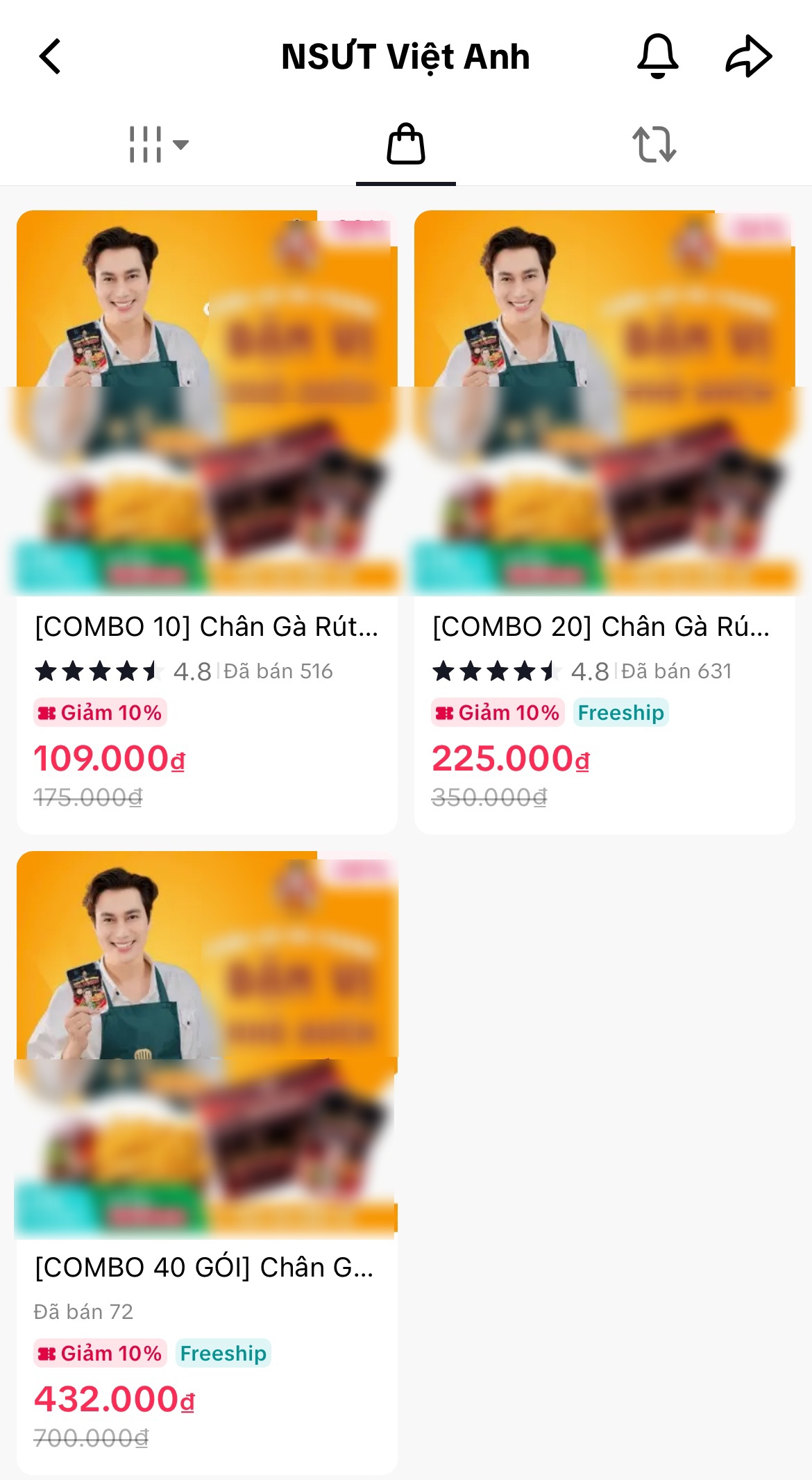Open the sorting chevron next to grid icon

point(181,145)
